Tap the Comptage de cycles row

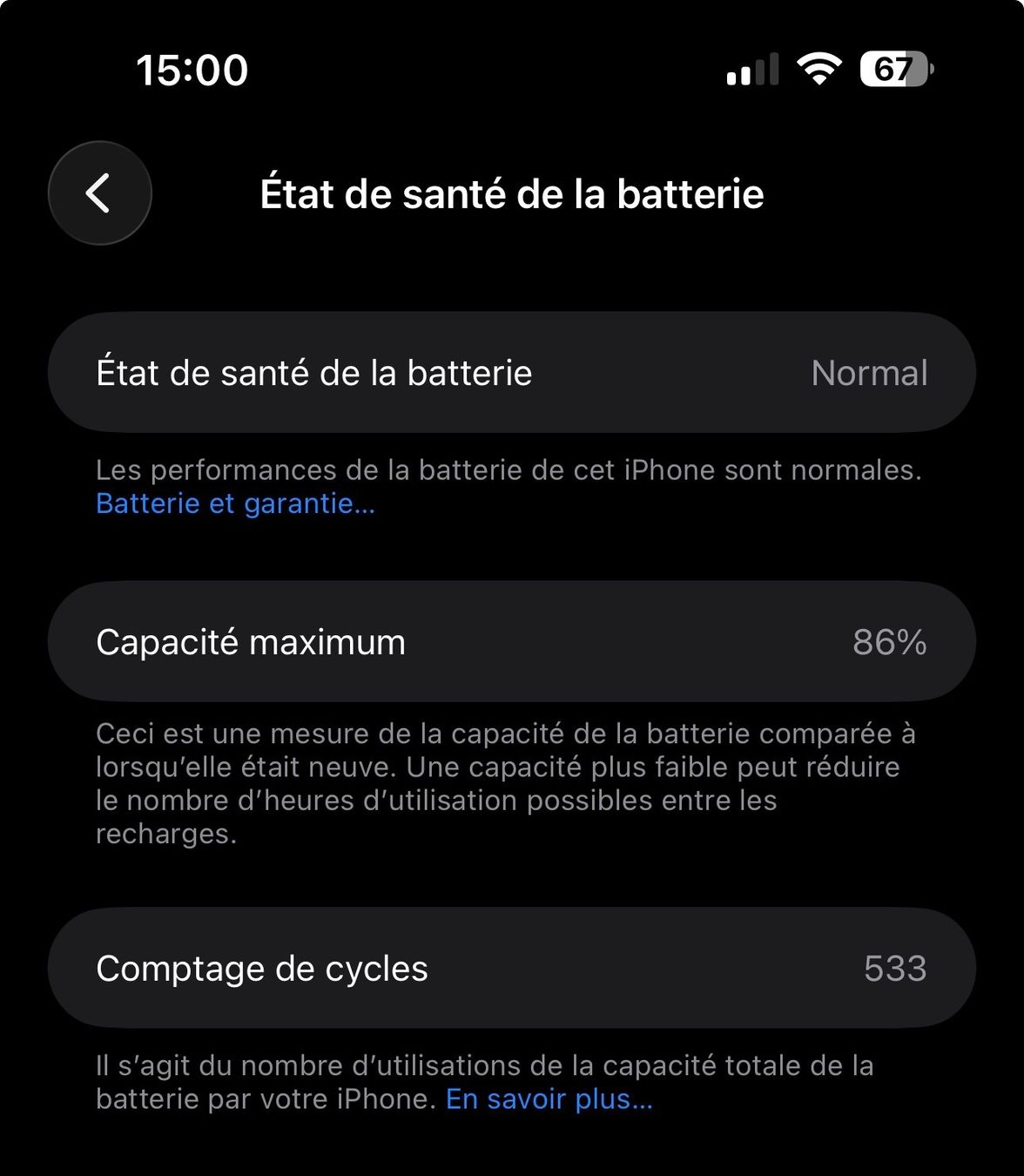coord(512,968)
